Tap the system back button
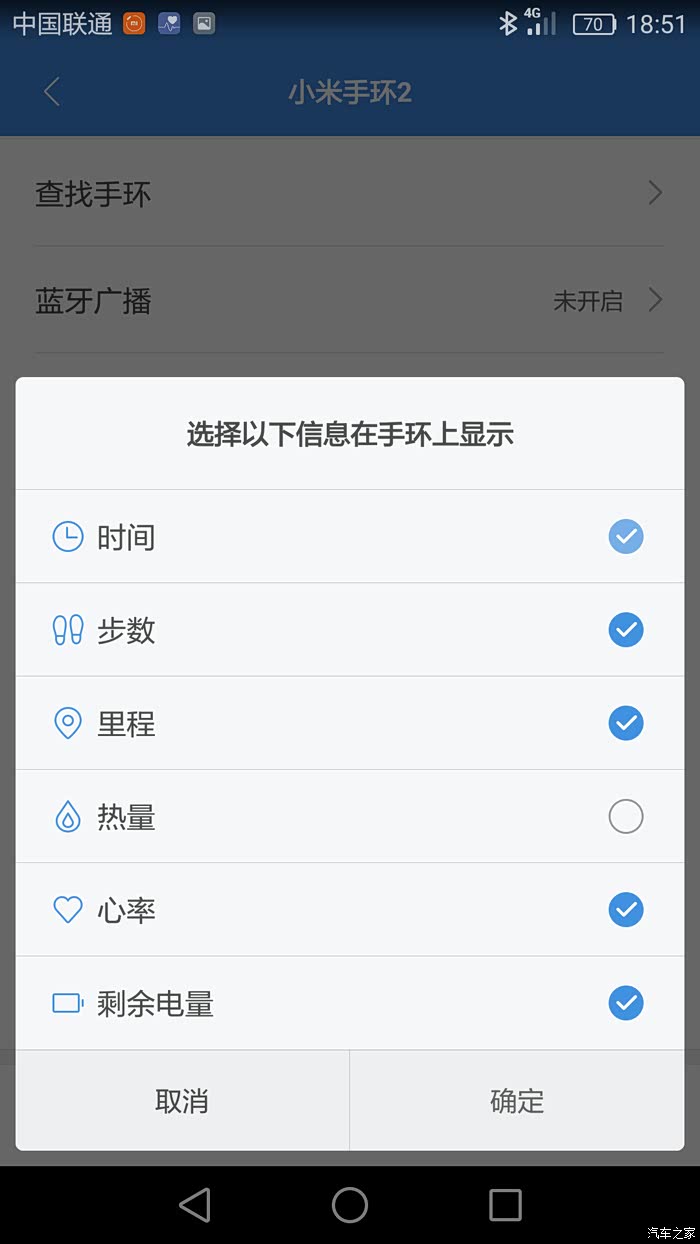Image resolution: width=700 pixels, height=1244 pixels. coord(195,1205)
